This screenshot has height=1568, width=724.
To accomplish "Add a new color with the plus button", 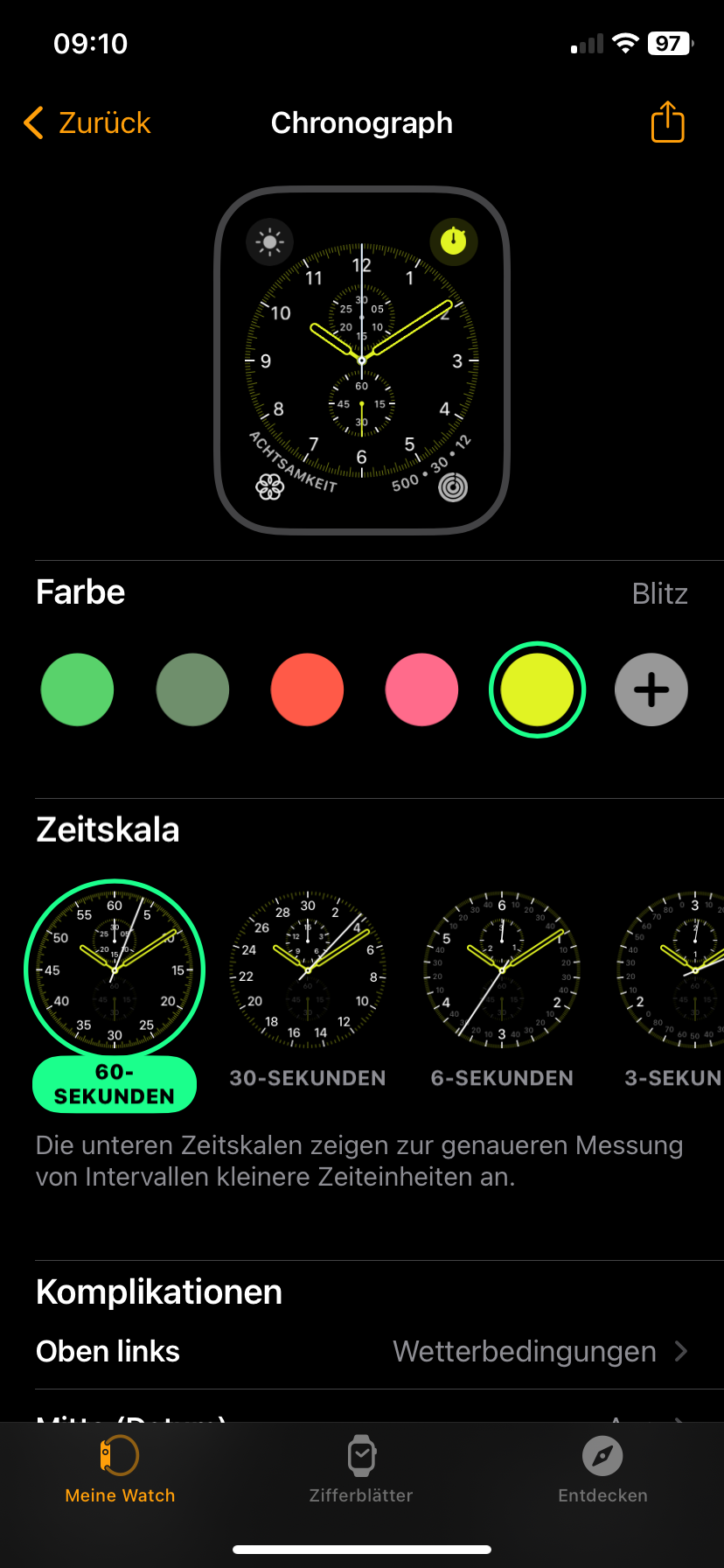I will click(651, 689).
